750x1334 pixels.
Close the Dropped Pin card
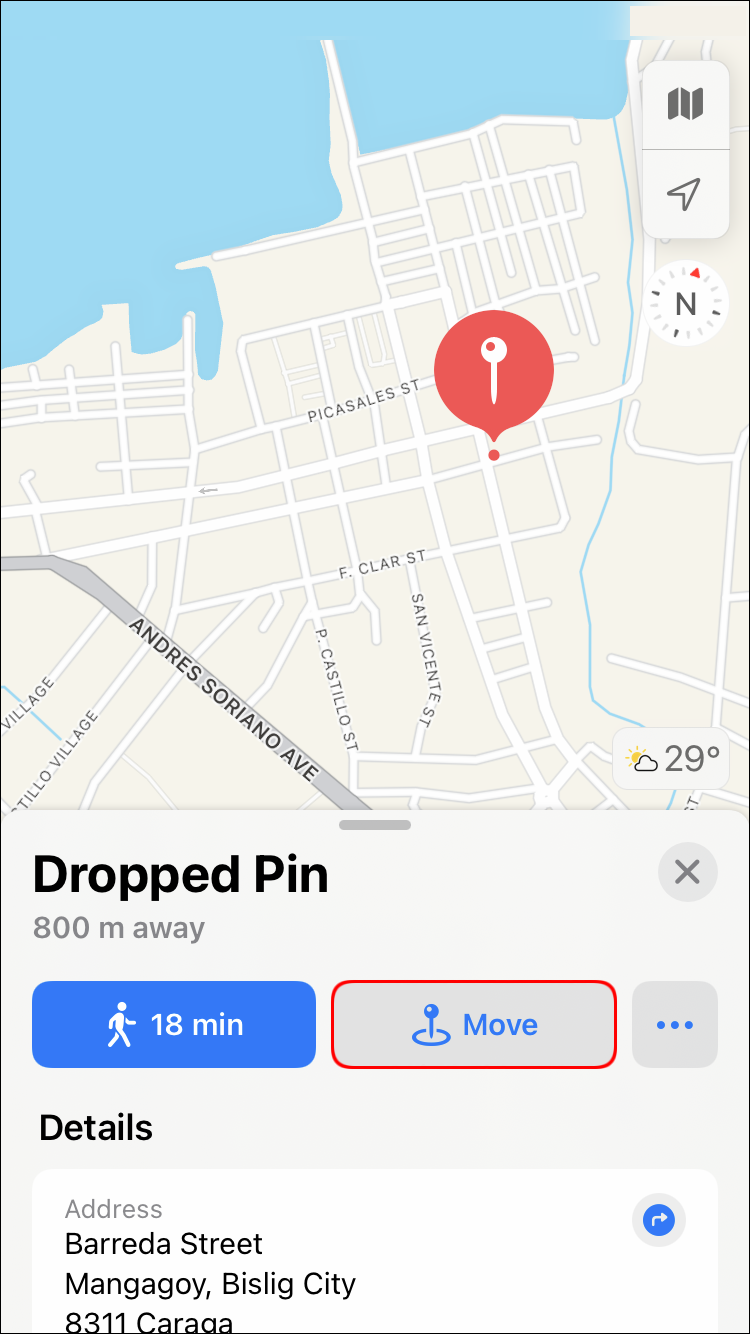pos(687,872)
